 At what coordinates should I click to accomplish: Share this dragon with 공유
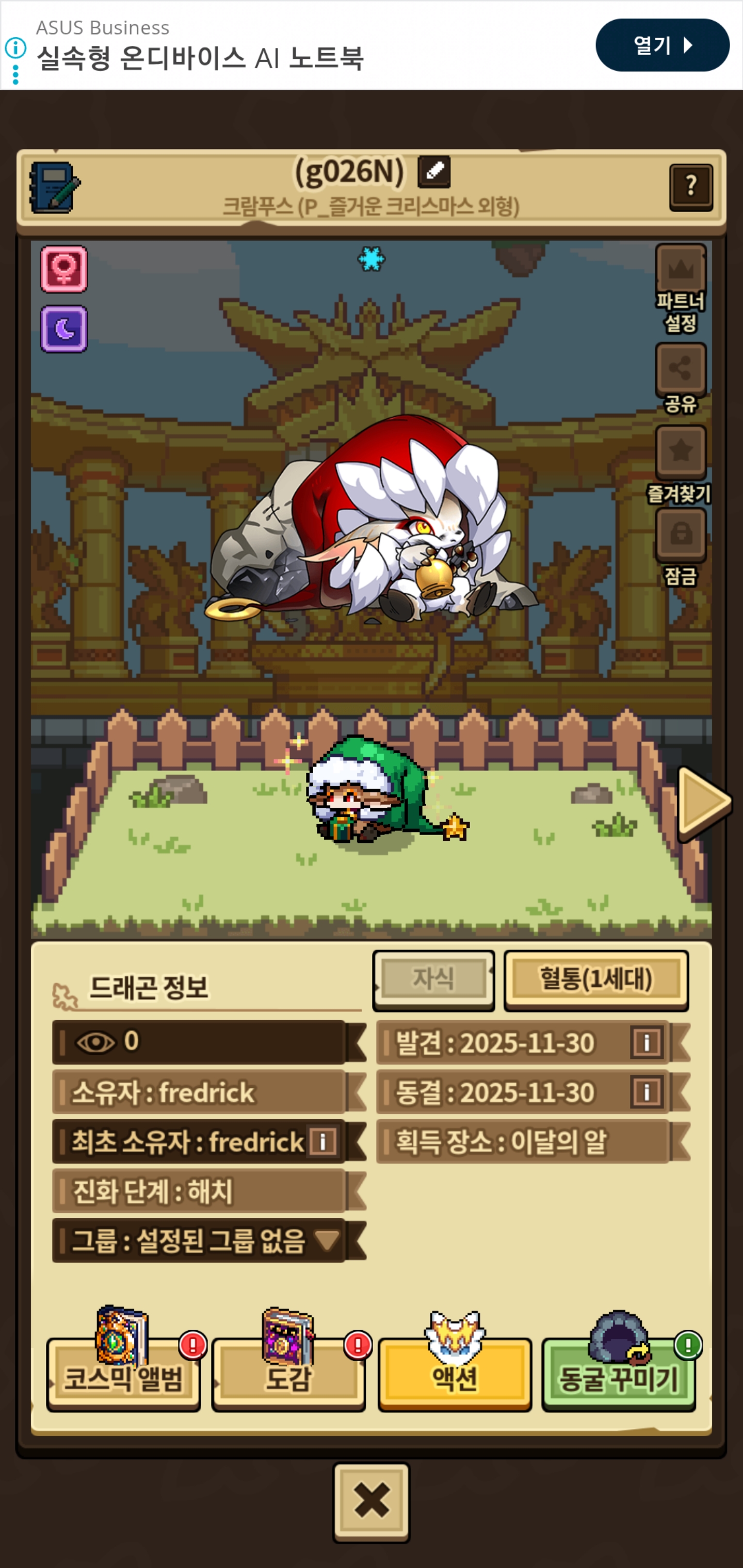tap(680, 369)
